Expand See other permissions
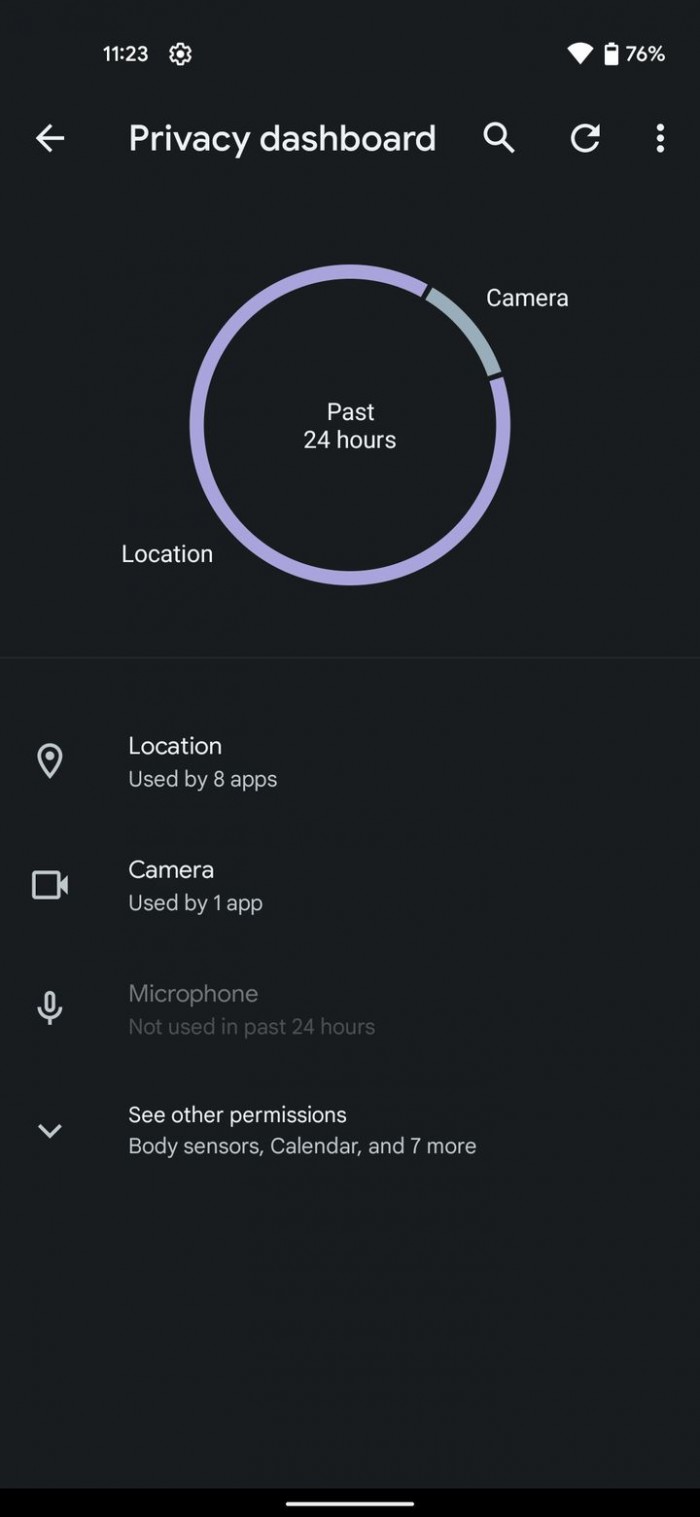The image size is (700, 1517). (x=350, y=1131)
